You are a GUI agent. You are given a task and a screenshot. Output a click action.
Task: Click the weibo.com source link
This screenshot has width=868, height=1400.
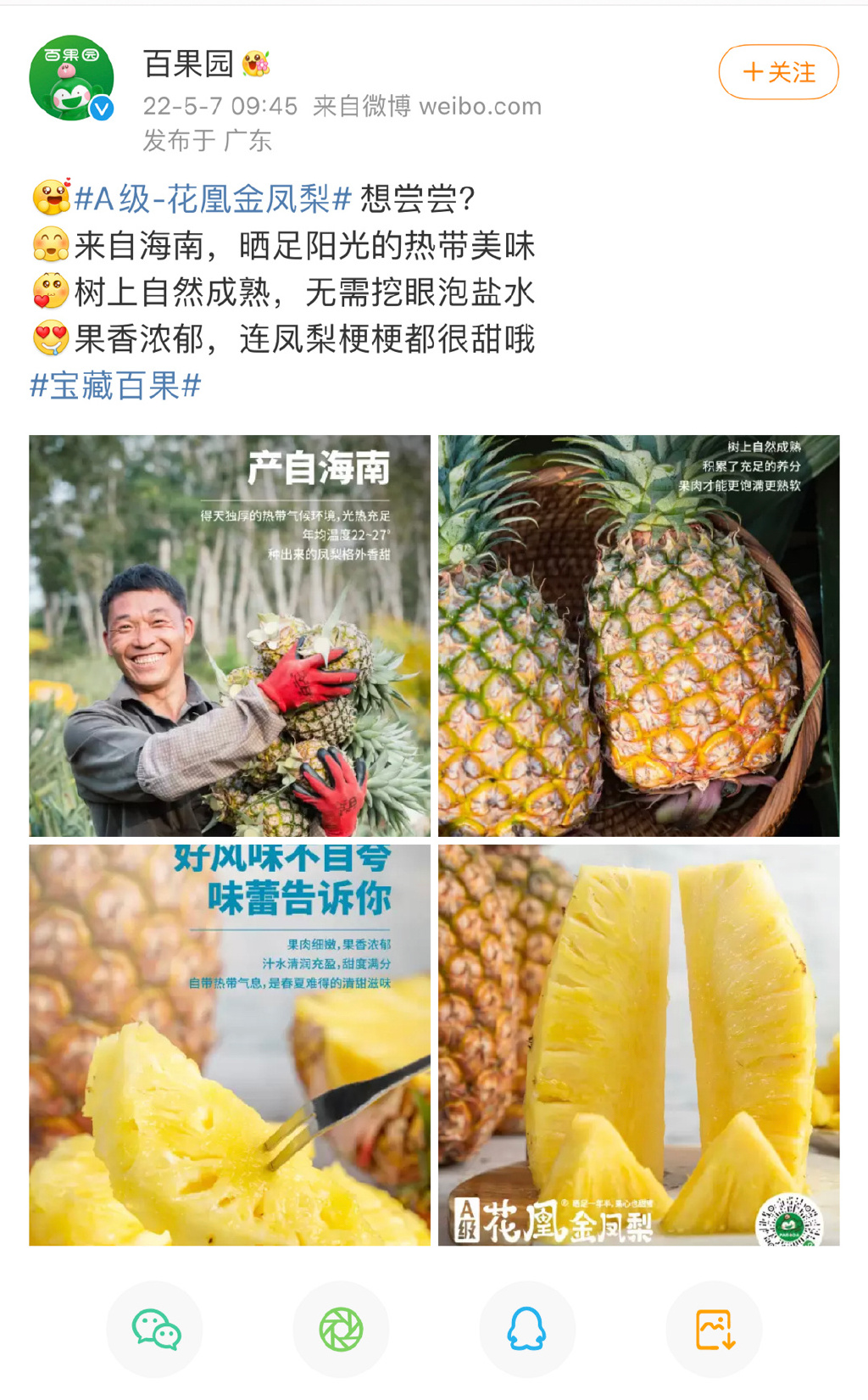click(x=487, y=106)
